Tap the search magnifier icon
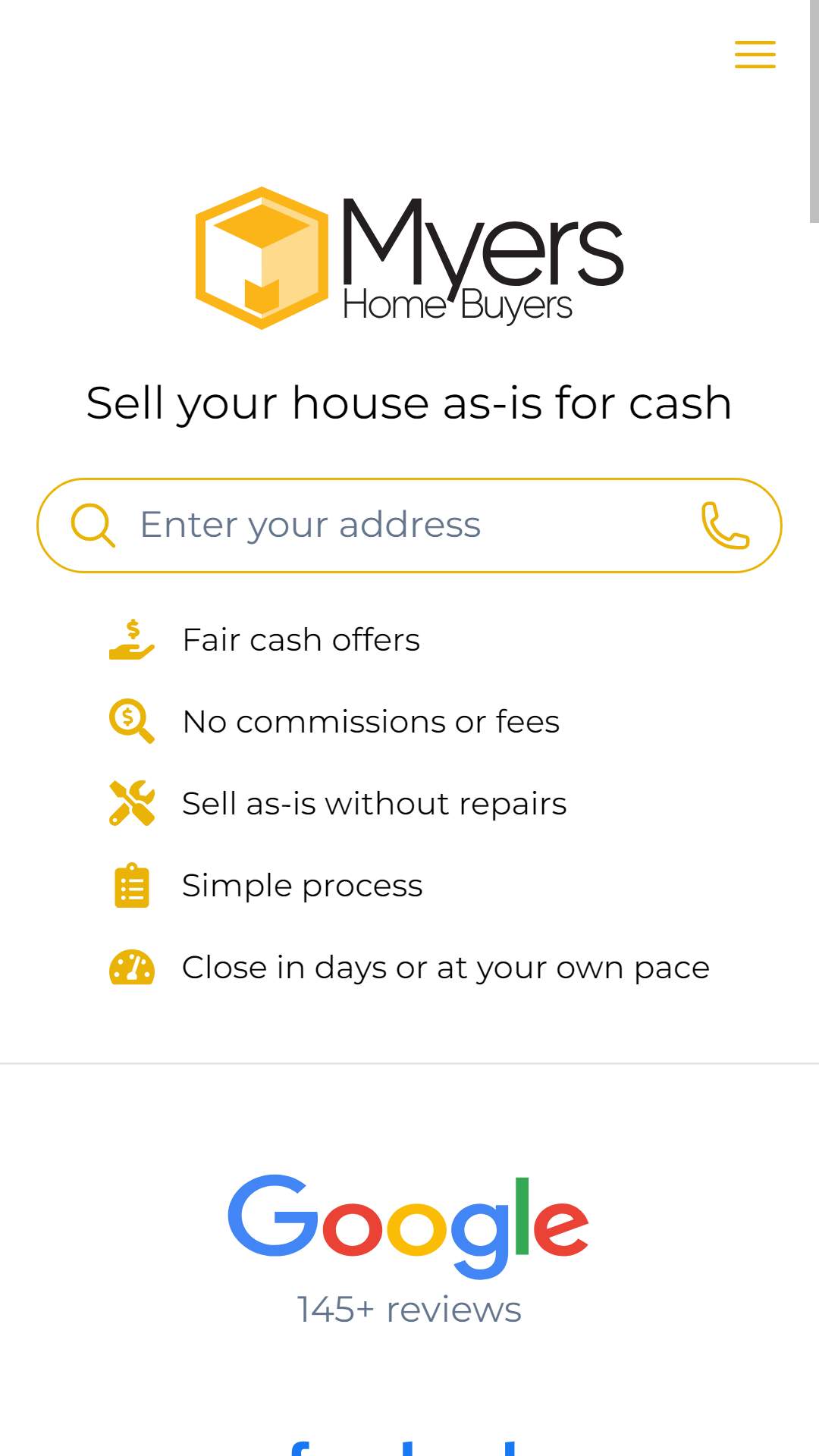The height and width of the screenshot is (1456, 819). pyautogui.click(x=93, y=525)
